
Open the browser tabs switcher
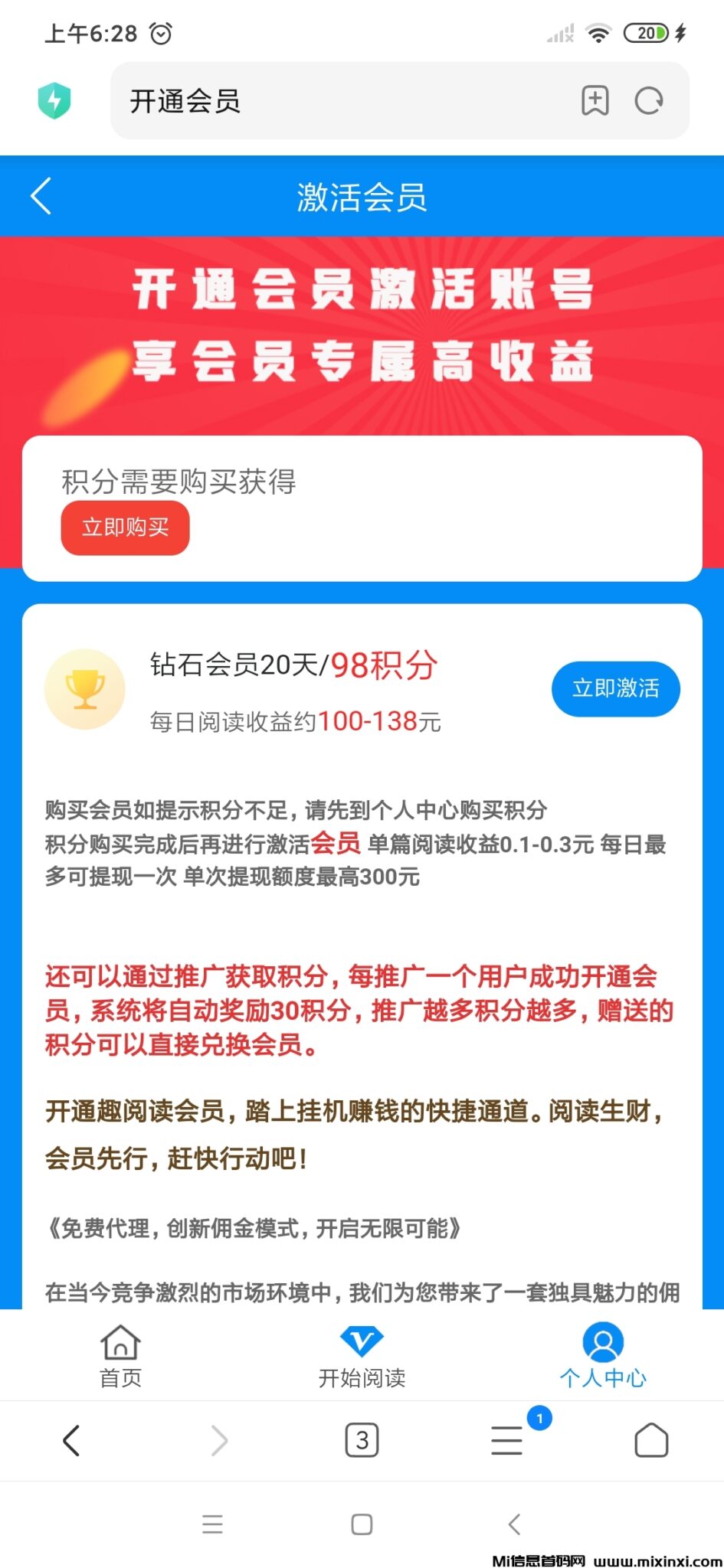(362, 1441)
